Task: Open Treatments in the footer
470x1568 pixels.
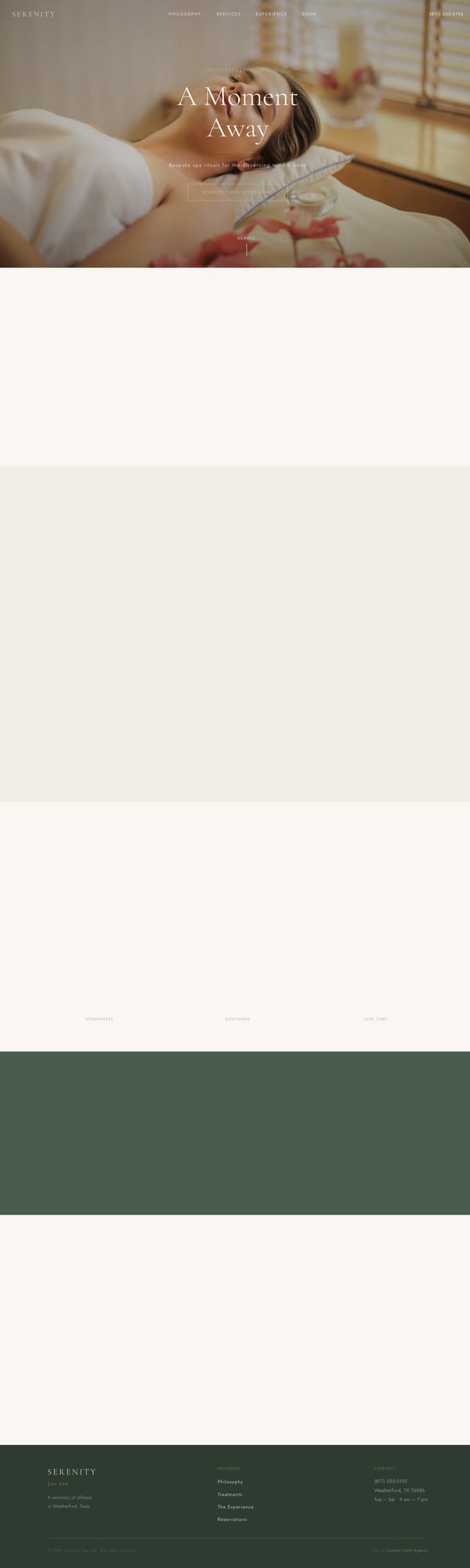Action: point(230,1494)
